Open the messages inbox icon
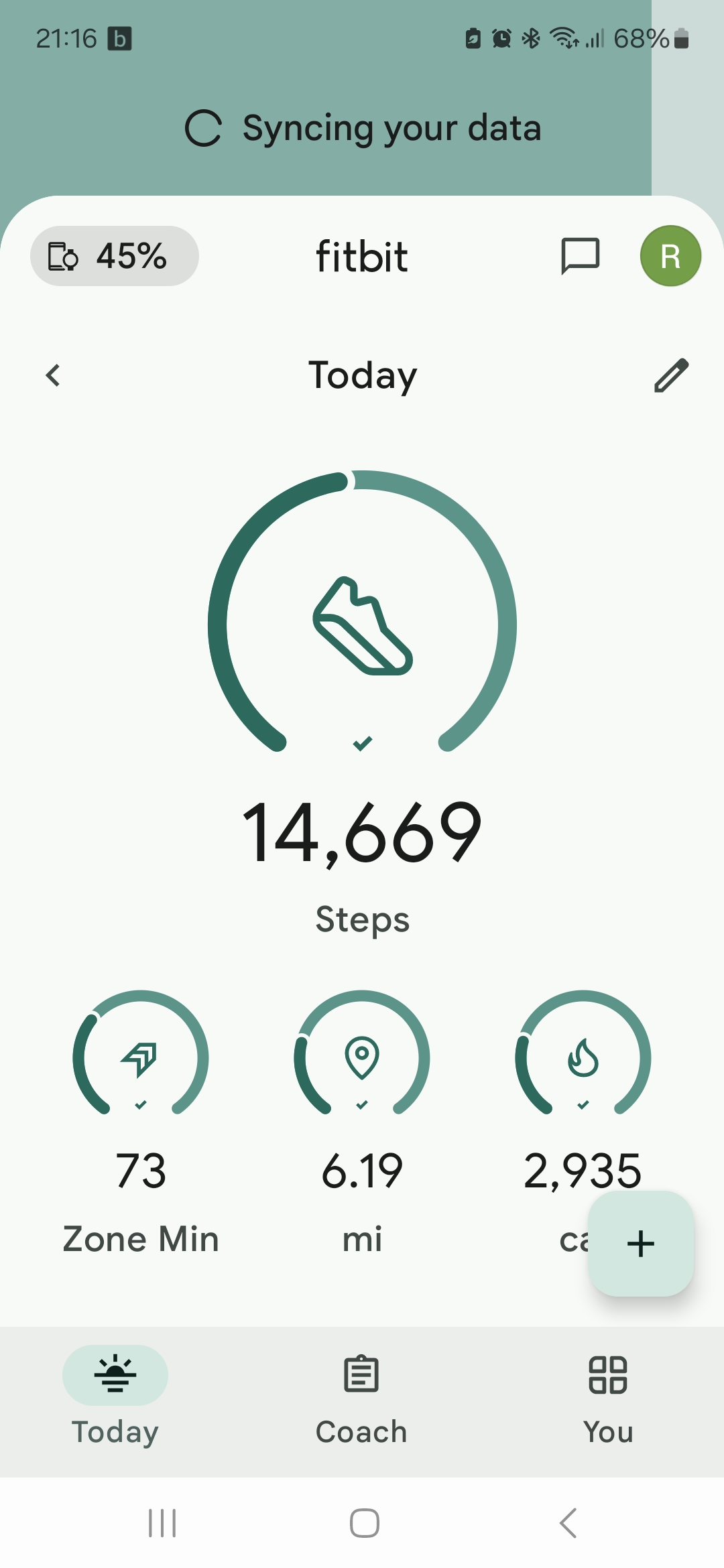 tap(580, 256)
